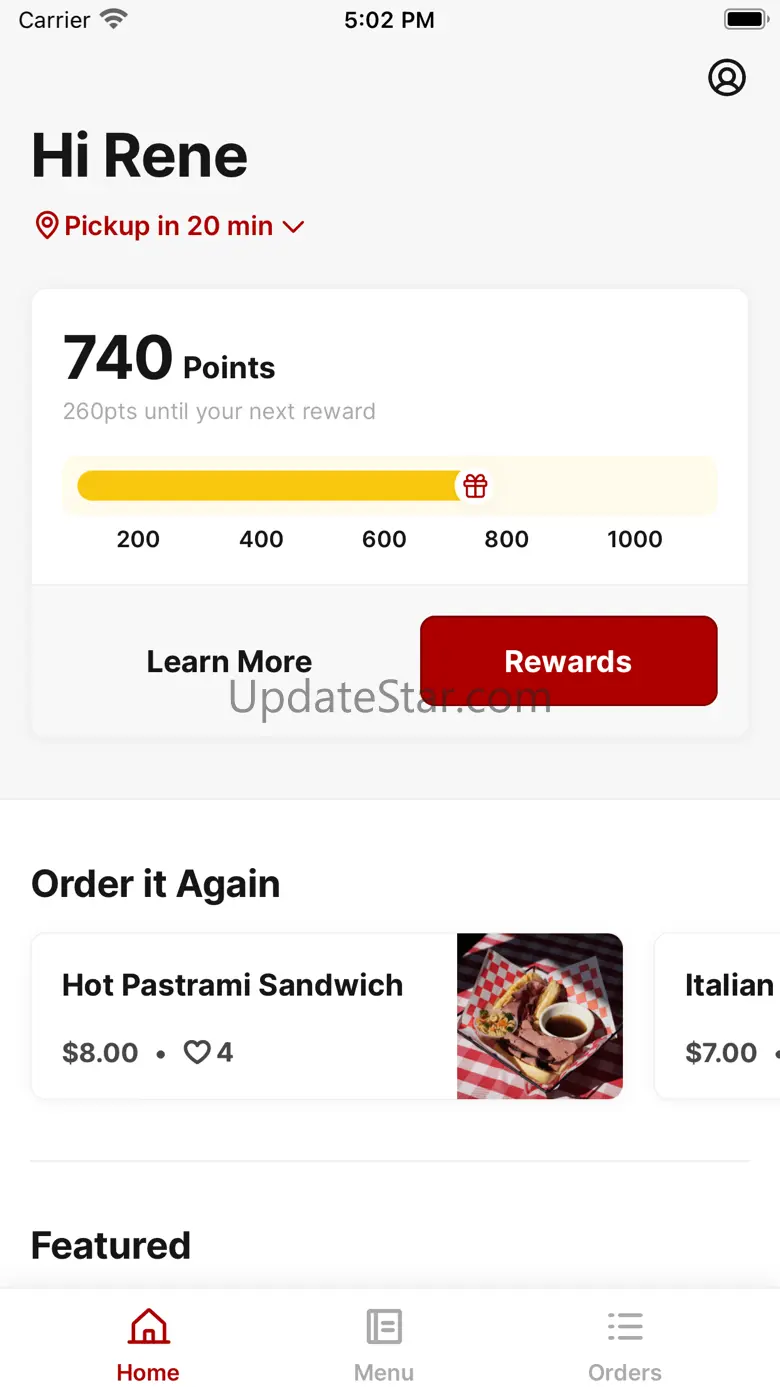Reorder the Hot Pastrami Sandwich card

click(327, 1016)
